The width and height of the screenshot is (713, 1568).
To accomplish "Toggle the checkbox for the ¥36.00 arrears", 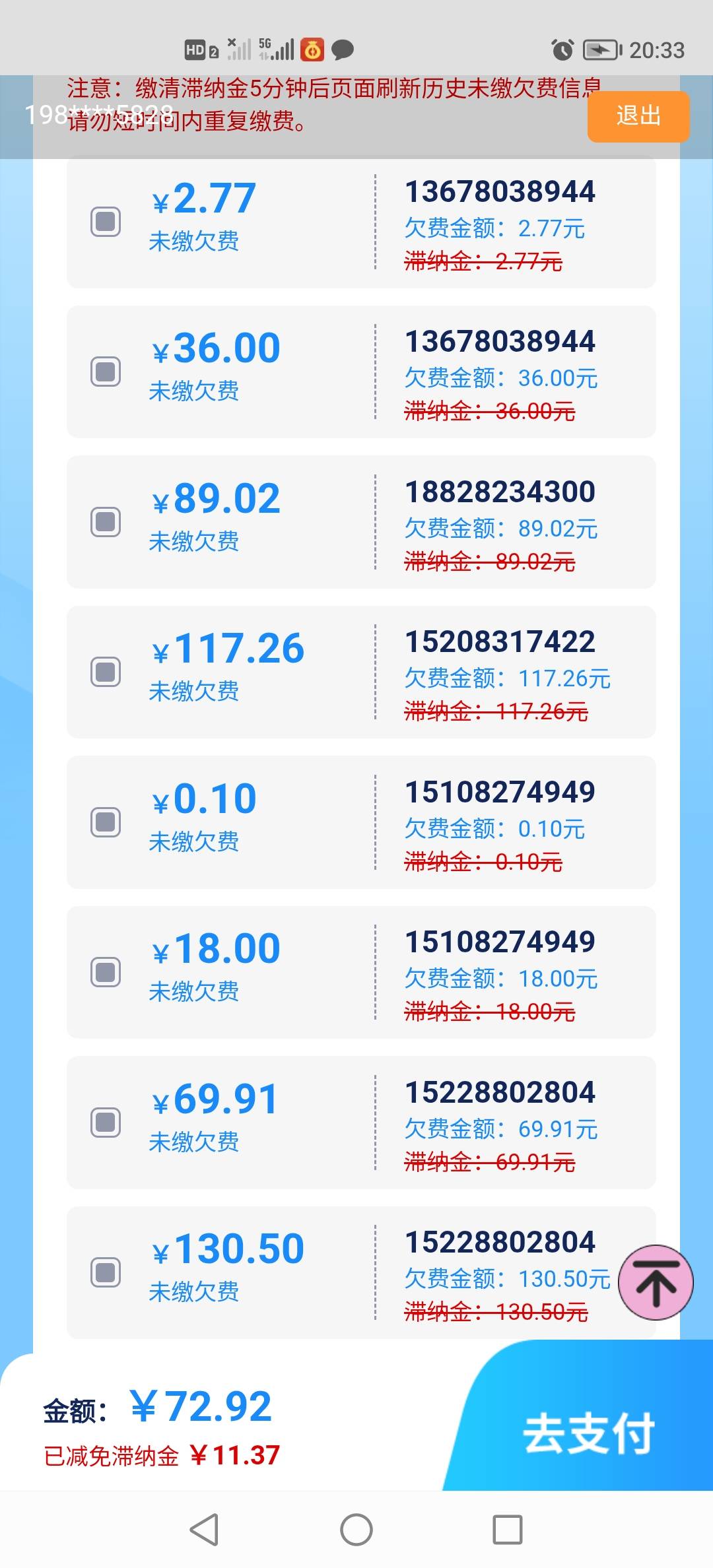I will pyautogui.click(x=106, y=372).
